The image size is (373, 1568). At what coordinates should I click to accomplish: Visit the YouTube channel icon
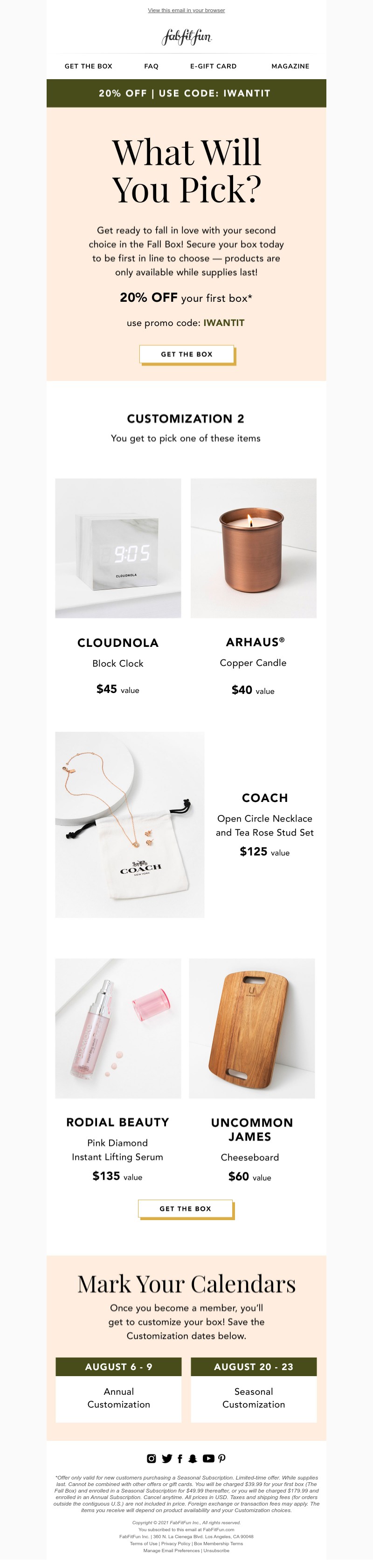click(208, 1459)
